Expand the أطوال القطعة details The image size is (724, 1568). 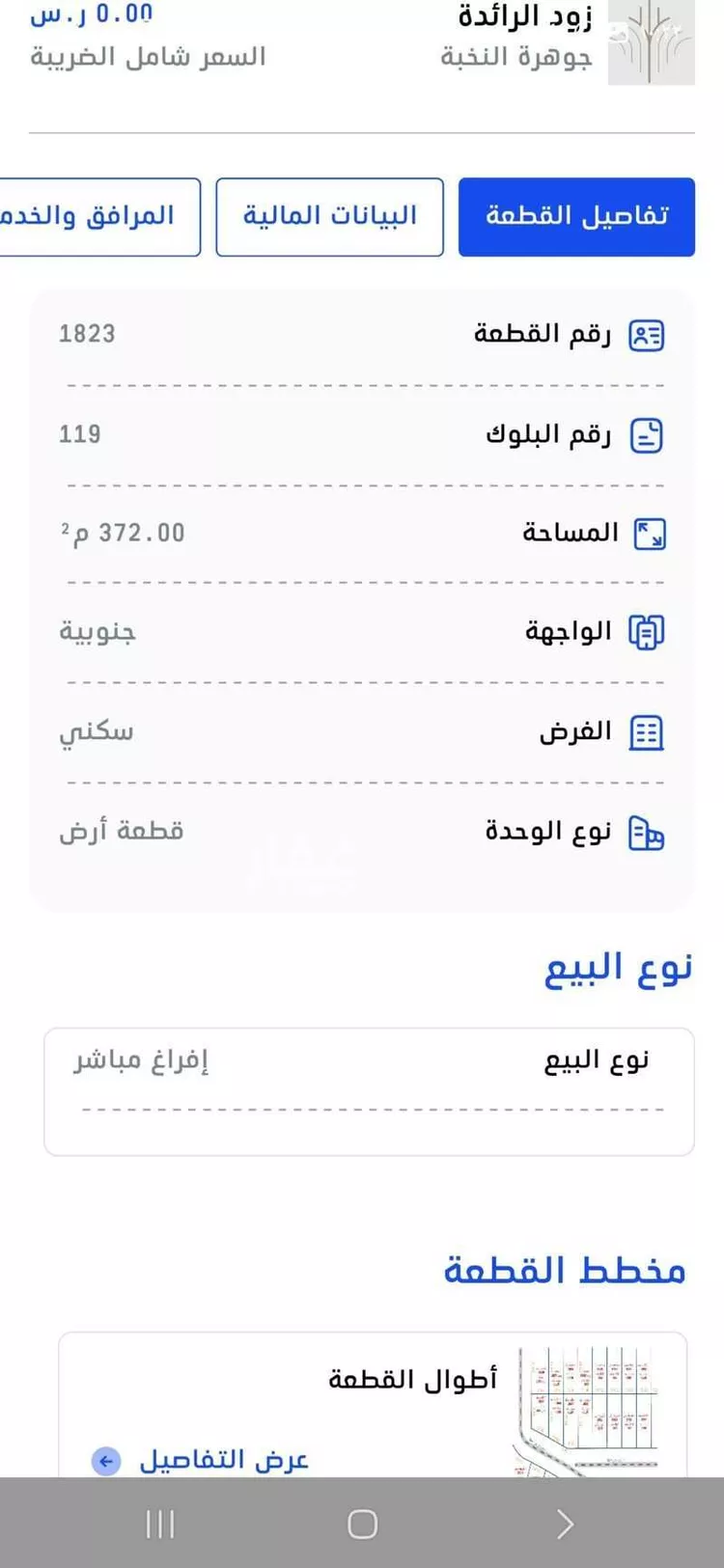pyautogui.click(x=415, y=1379)
